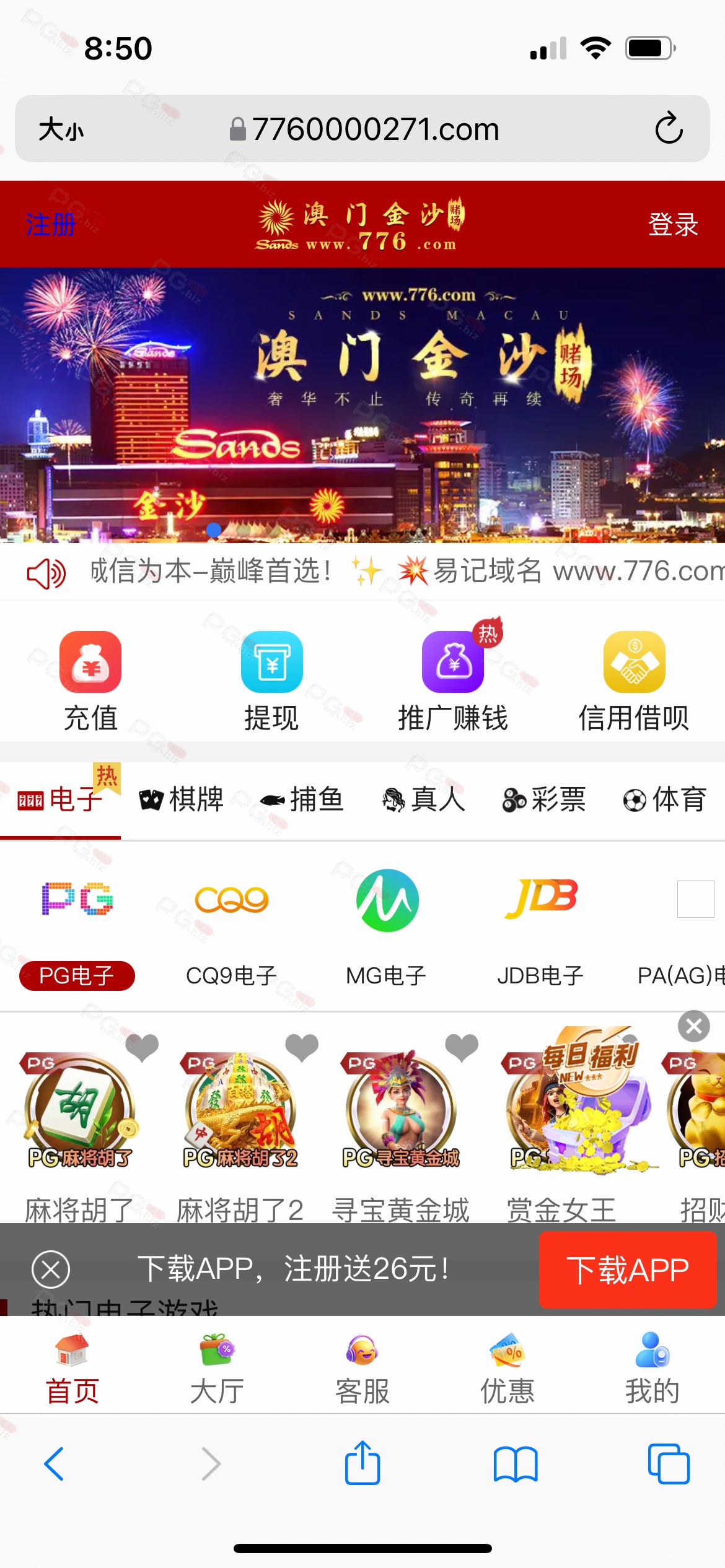The width and height of the screenshot is (725, 1568).
Task: Open the 麻将胡了 game
Action: [x=79, y=1115]
